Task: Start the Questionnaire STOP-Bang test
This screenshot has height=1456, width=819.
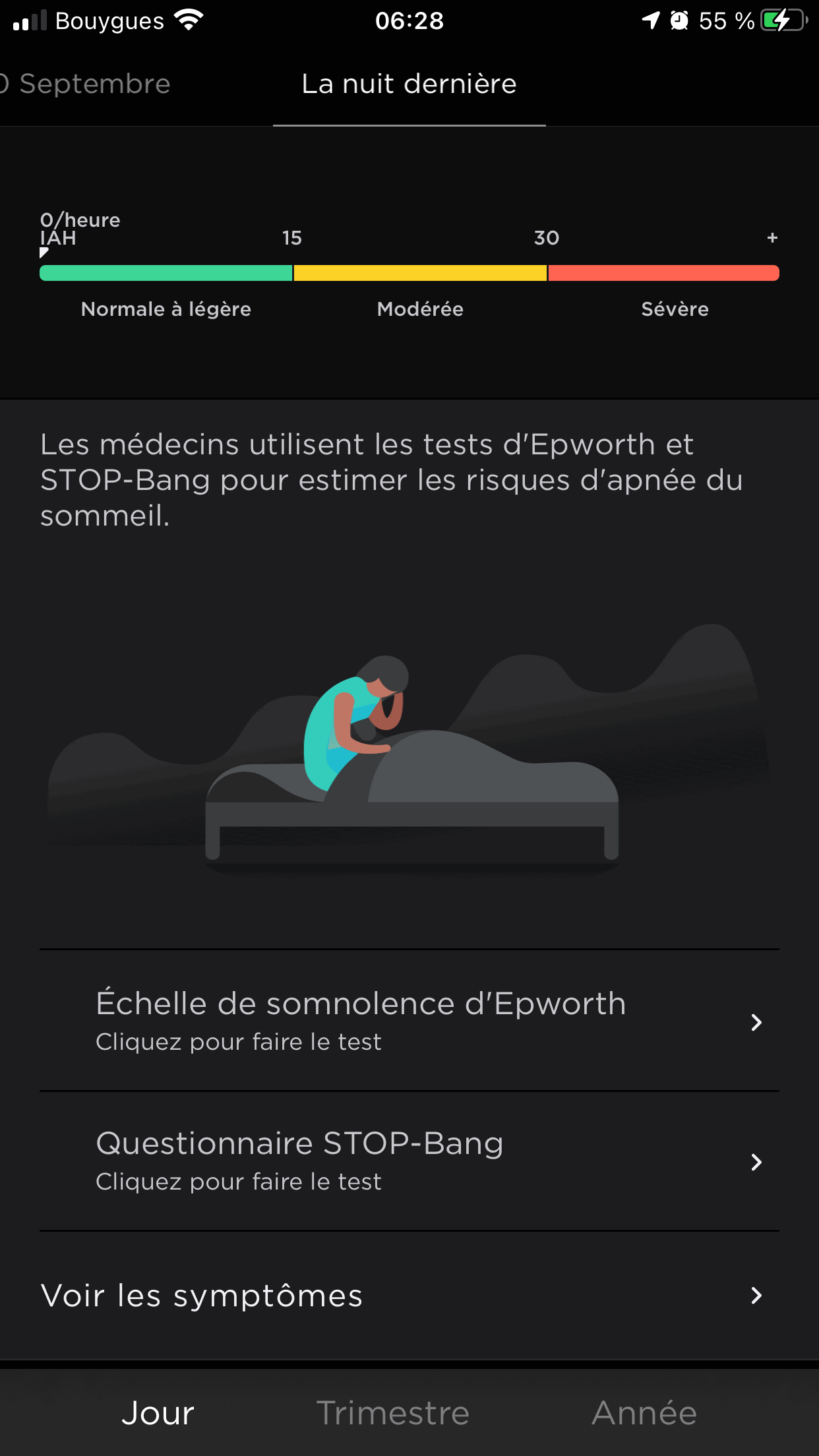Action: click(x=409, y=1161)
